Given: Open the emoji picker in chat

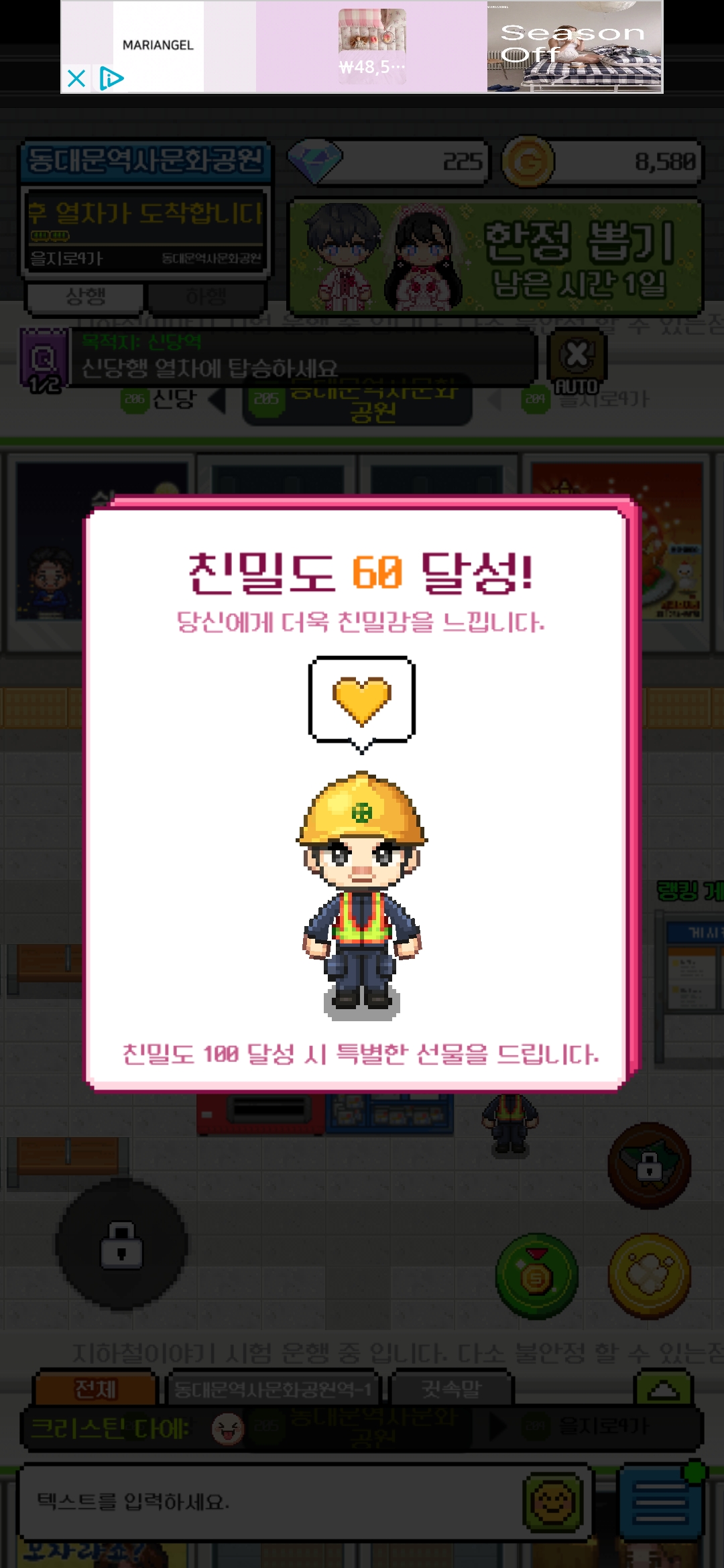Looking at the screenshot, I should tap(553, 1501).
